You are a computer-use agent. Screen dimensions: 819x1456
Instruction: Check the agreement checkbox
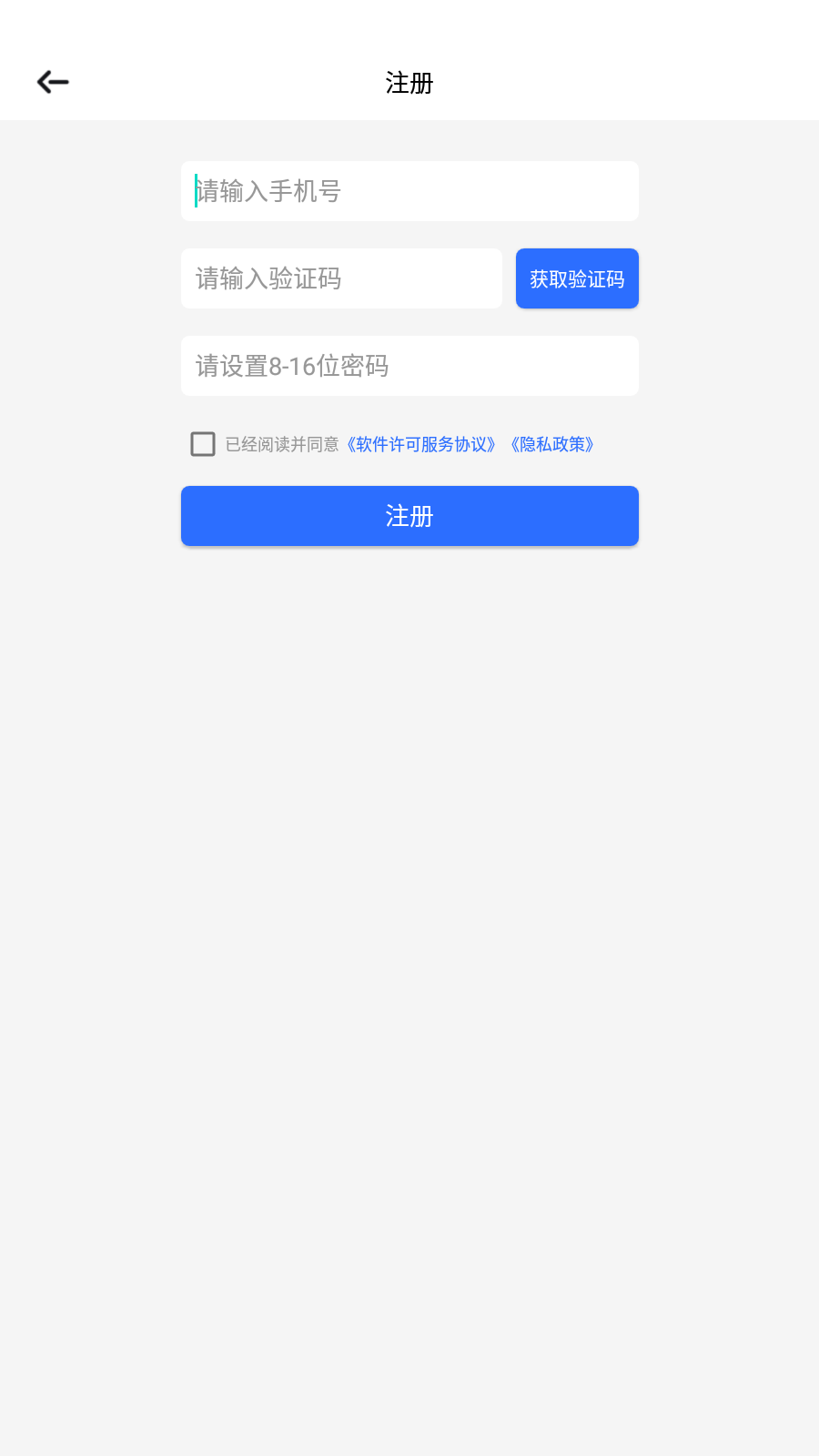point(203,444)
